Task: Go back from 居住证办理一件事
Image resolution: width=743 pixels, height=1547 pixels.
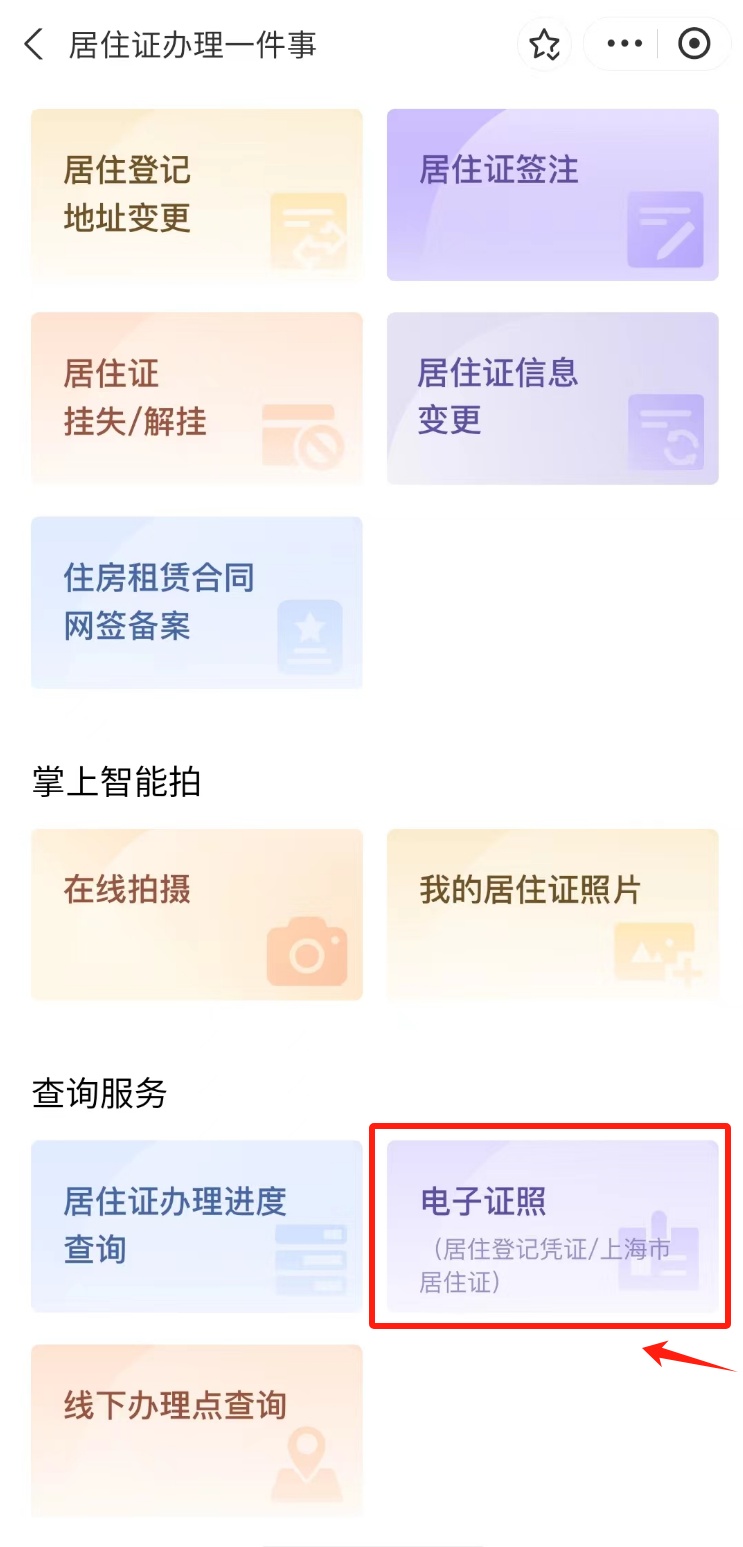Action: pyautogui.click(x=34, y=45)
